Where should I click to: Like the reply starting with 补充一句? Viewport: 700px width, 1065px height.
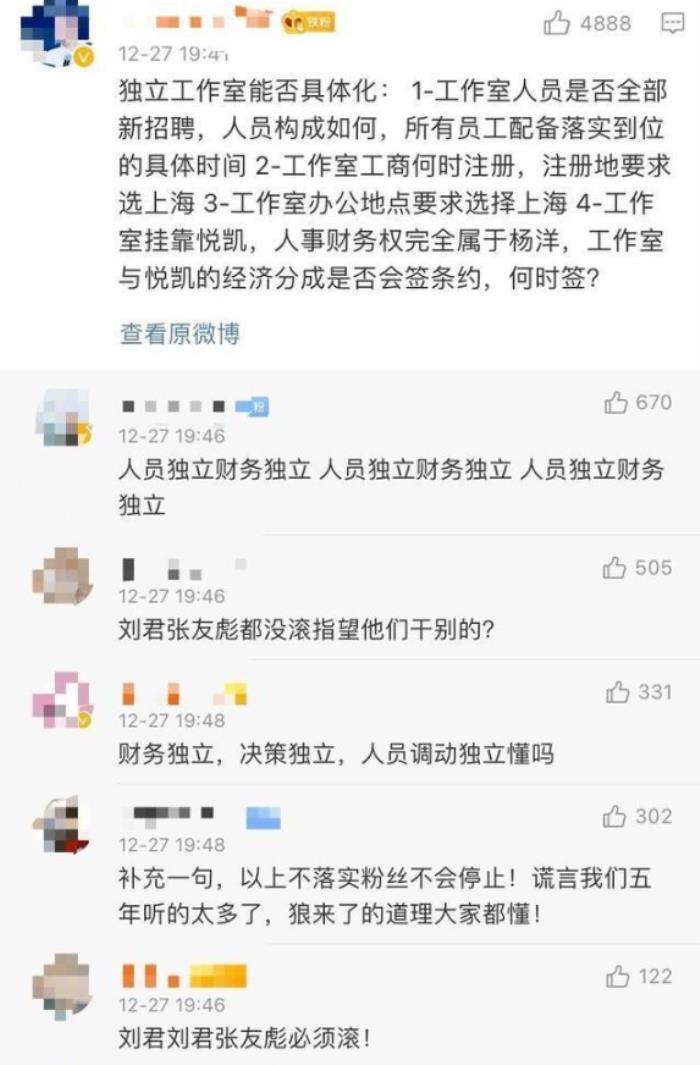click(615, 817)
